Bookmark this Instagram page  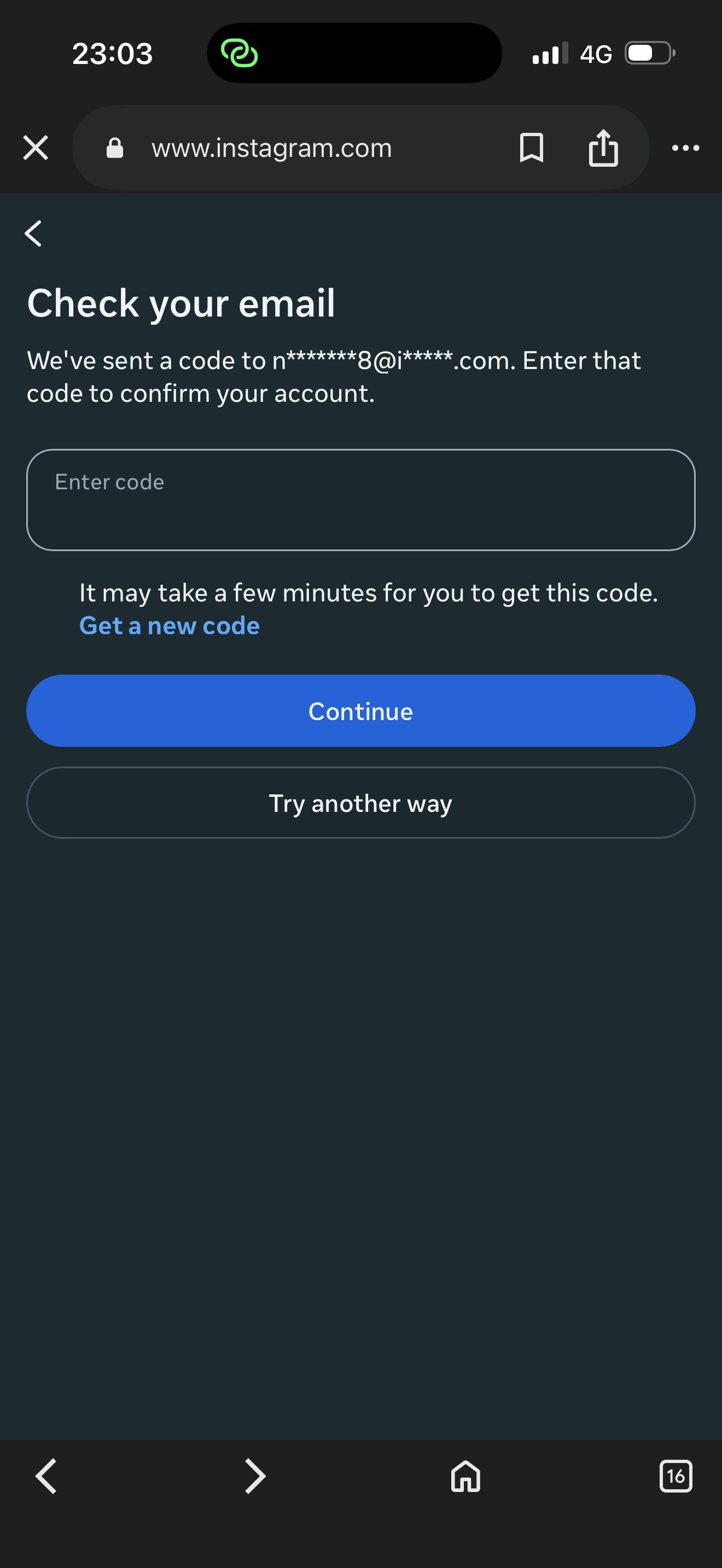click(531, 148)
